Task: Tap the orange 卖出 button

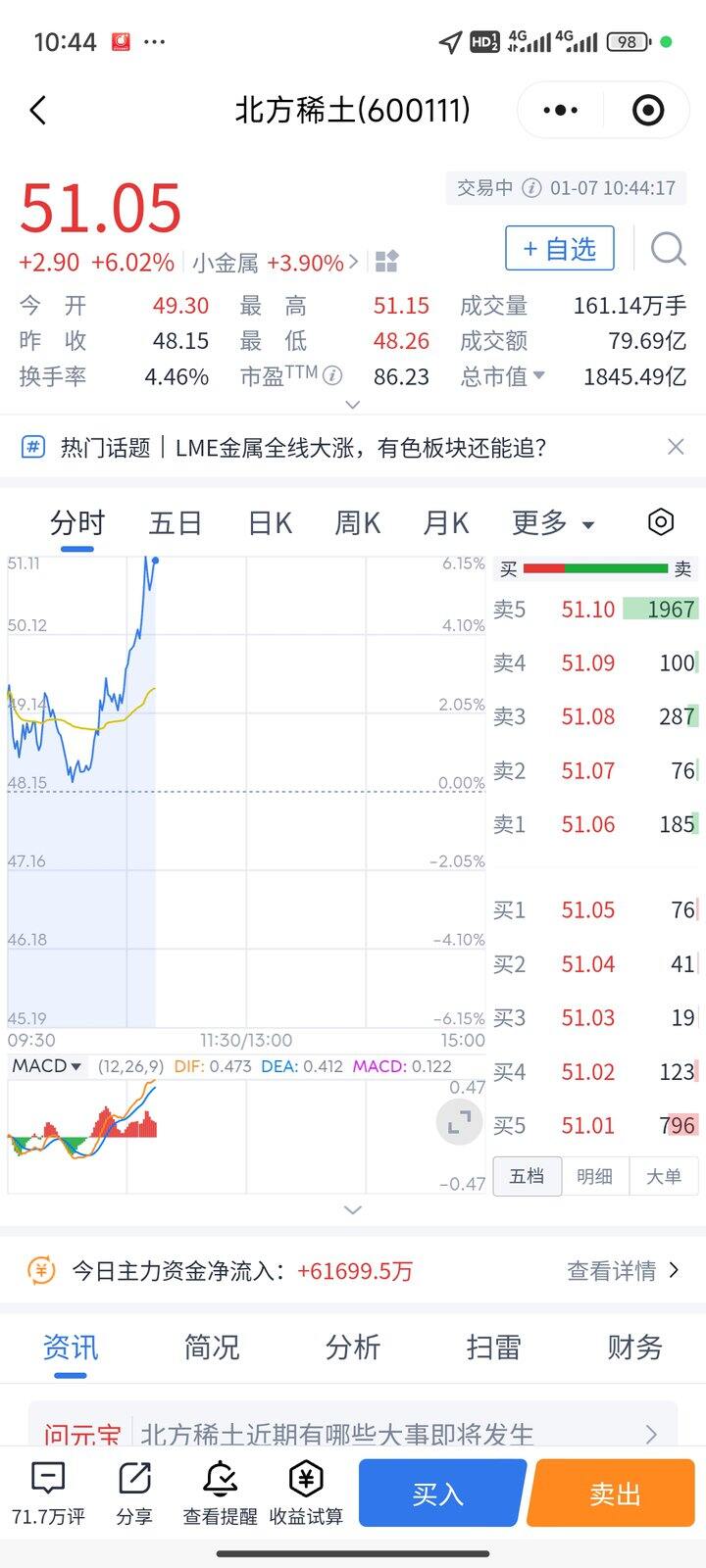Action: (x=615, y=1494)
